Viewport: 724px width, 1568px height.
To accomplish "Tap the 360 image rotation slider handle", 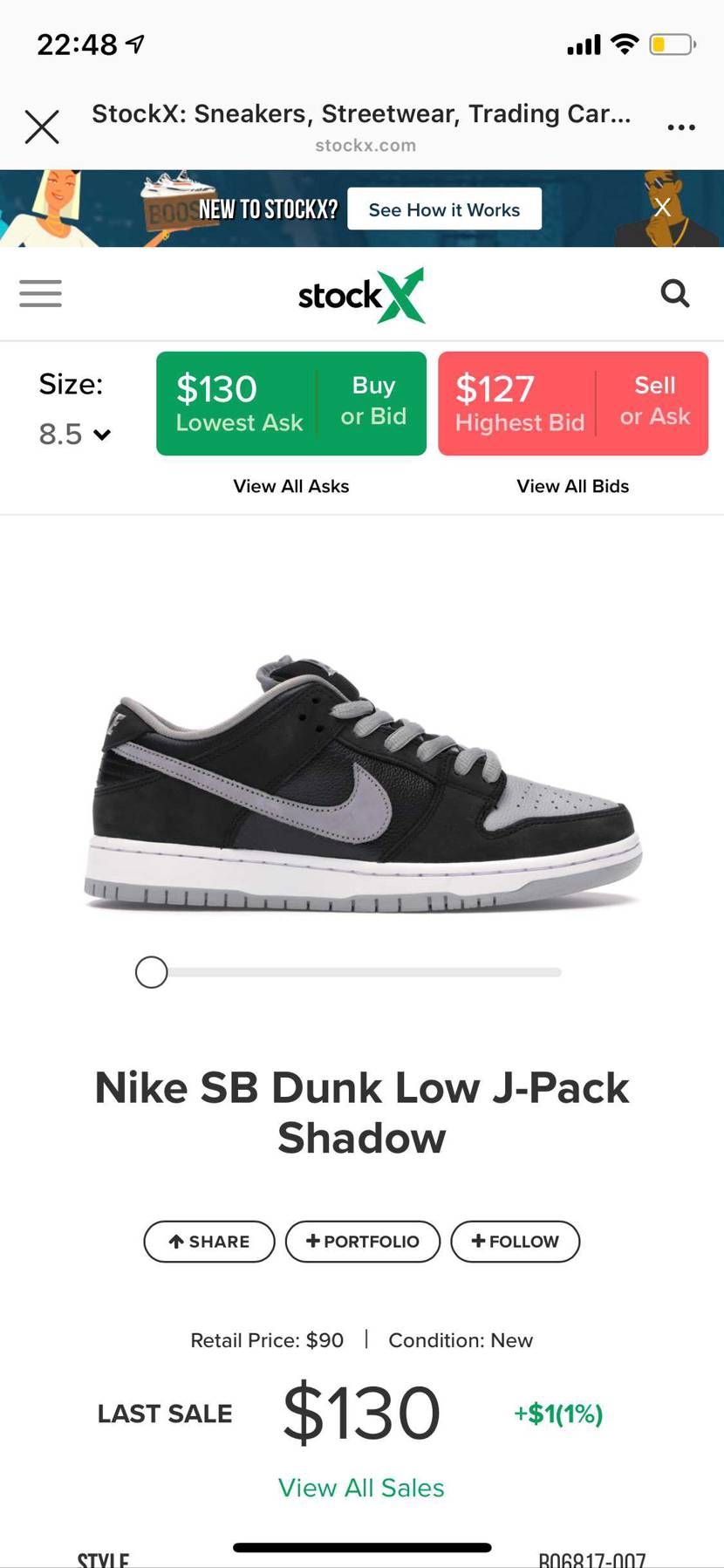I will click(152, 972).
